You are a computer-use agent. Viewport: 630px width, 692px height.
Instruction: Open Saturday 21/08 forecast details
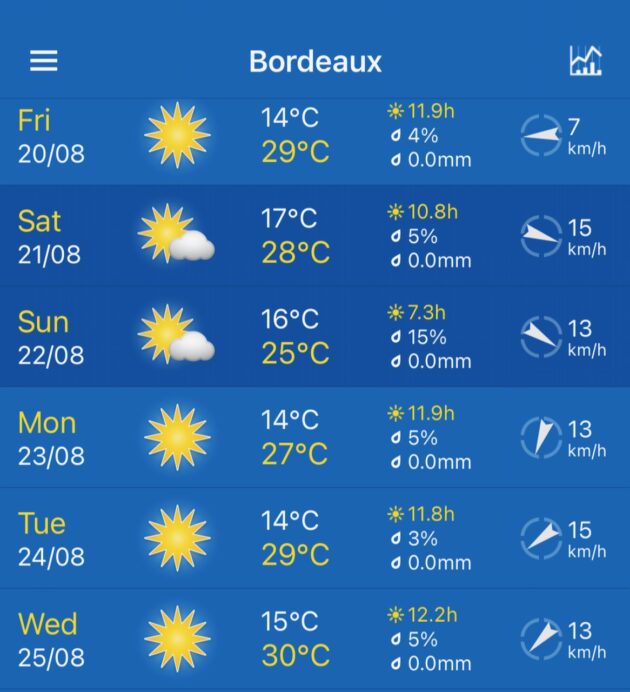click(x=315, y=236)
